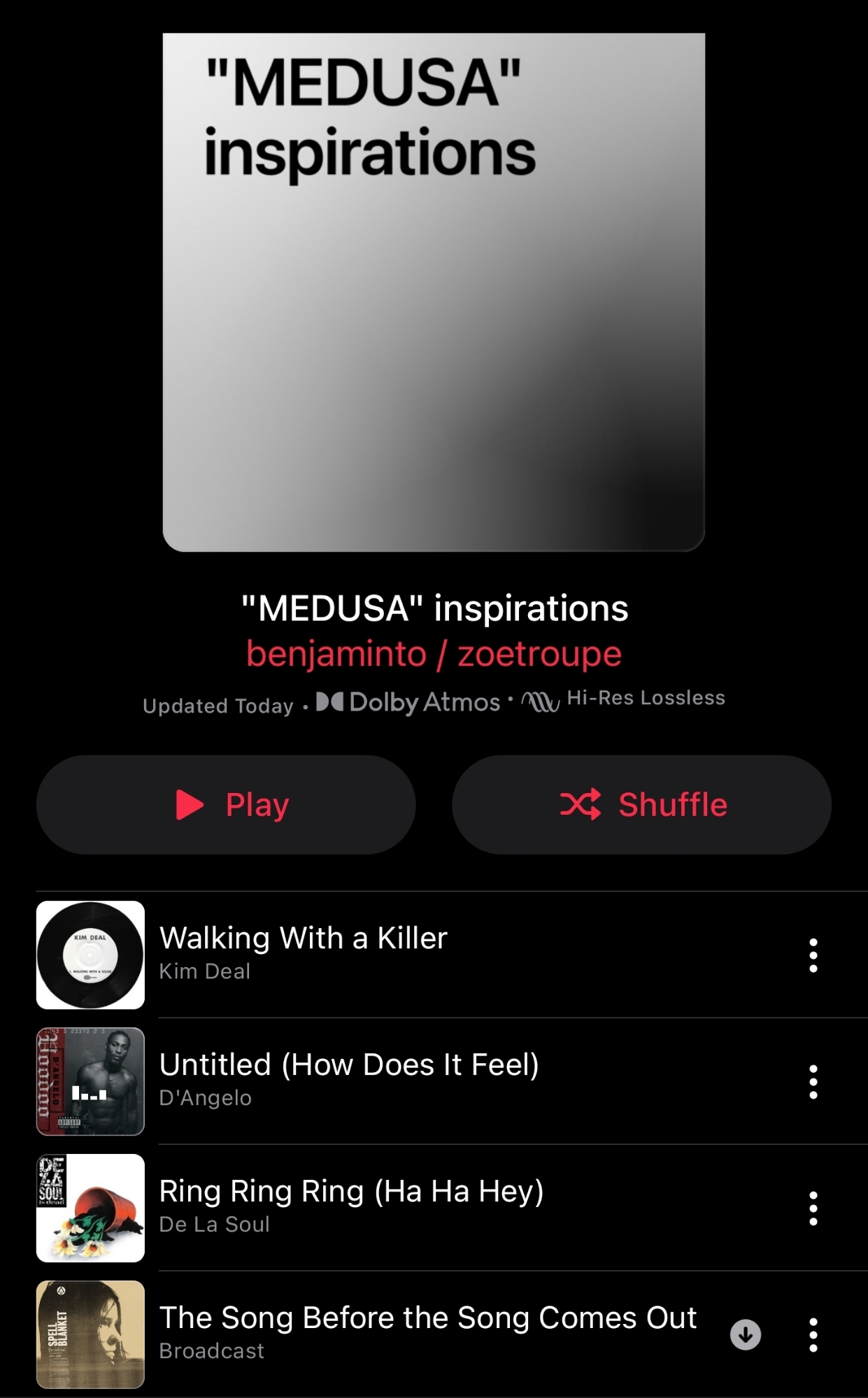Play Walking With a Killer by Kim Deal
The image size is (868, 1398).
[303, 954]
